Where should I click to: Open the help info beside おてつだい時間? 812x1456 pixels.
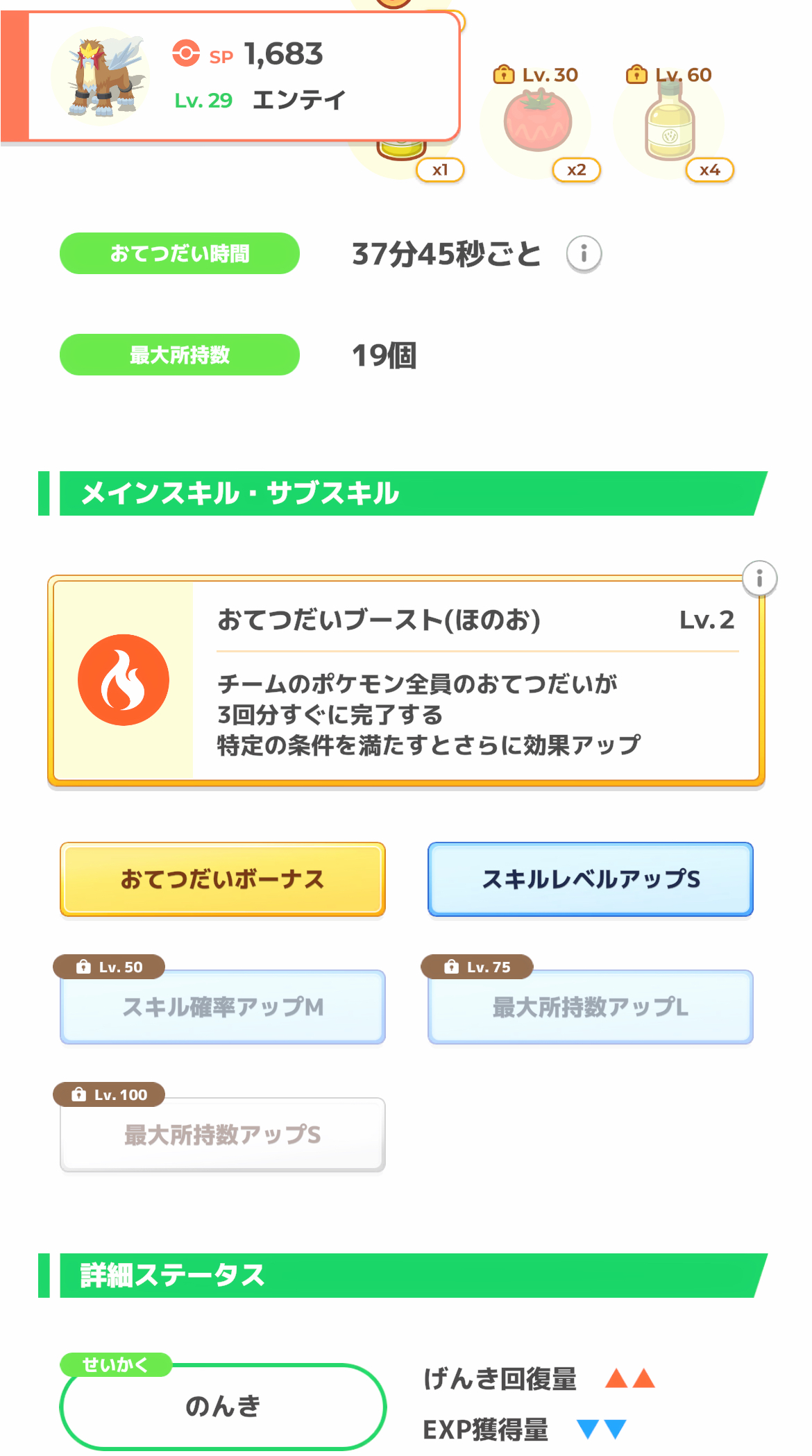583,253
